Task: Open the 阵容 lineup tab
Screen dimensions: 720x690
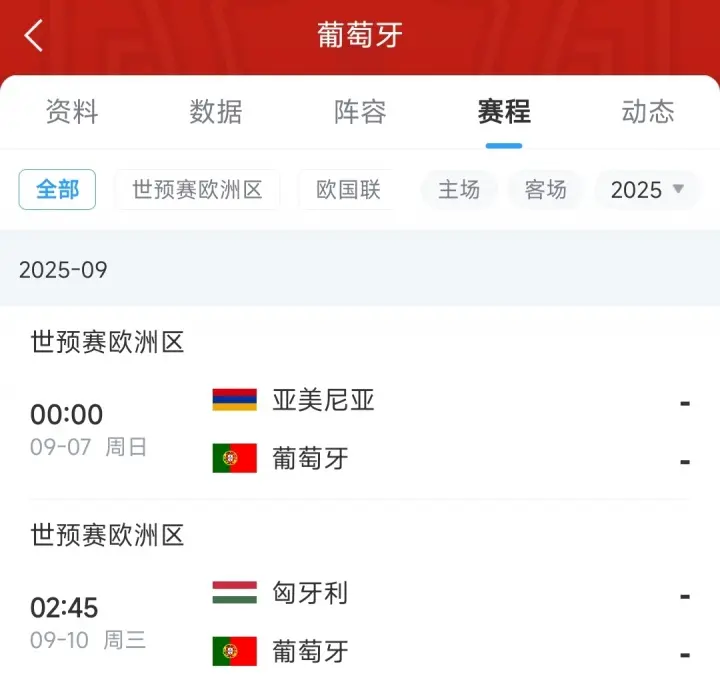Action: pyautogui.click(x=360, y=111)
